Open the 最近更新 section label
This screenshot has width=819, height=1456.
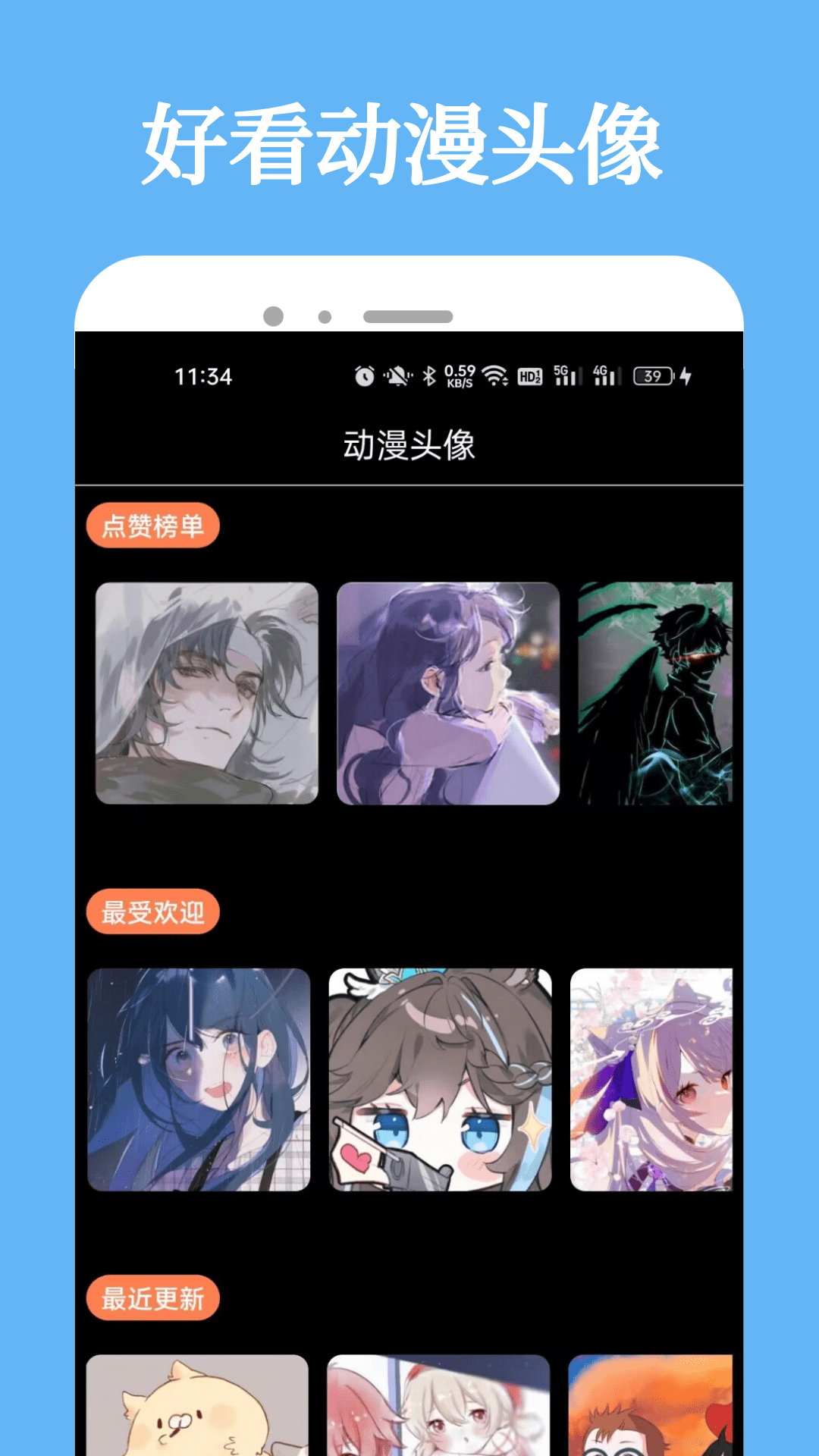pos(154,1298)
